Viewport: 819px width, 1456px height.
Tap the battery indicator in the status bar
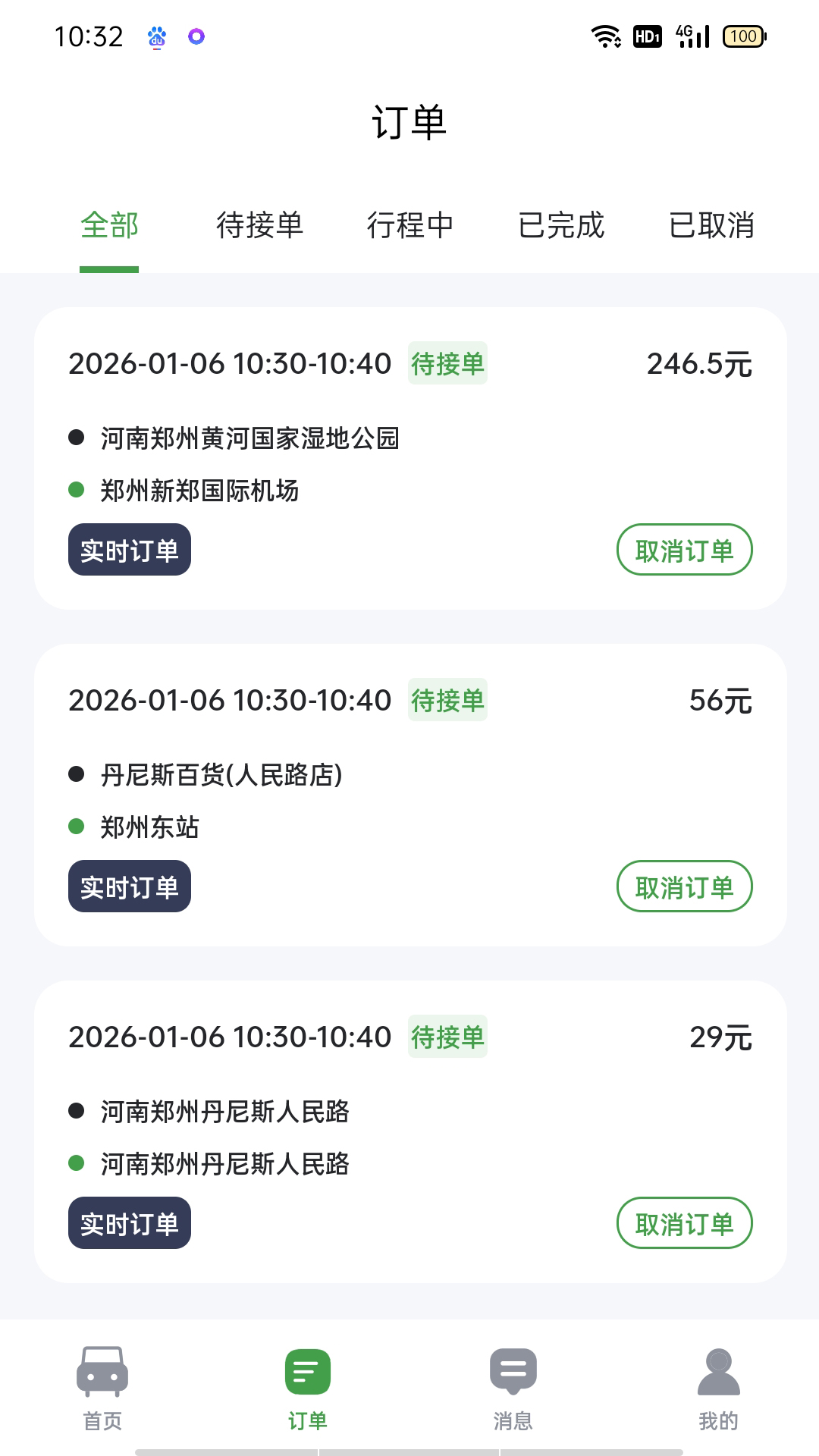pyautogui.click(x=744, y=35)
